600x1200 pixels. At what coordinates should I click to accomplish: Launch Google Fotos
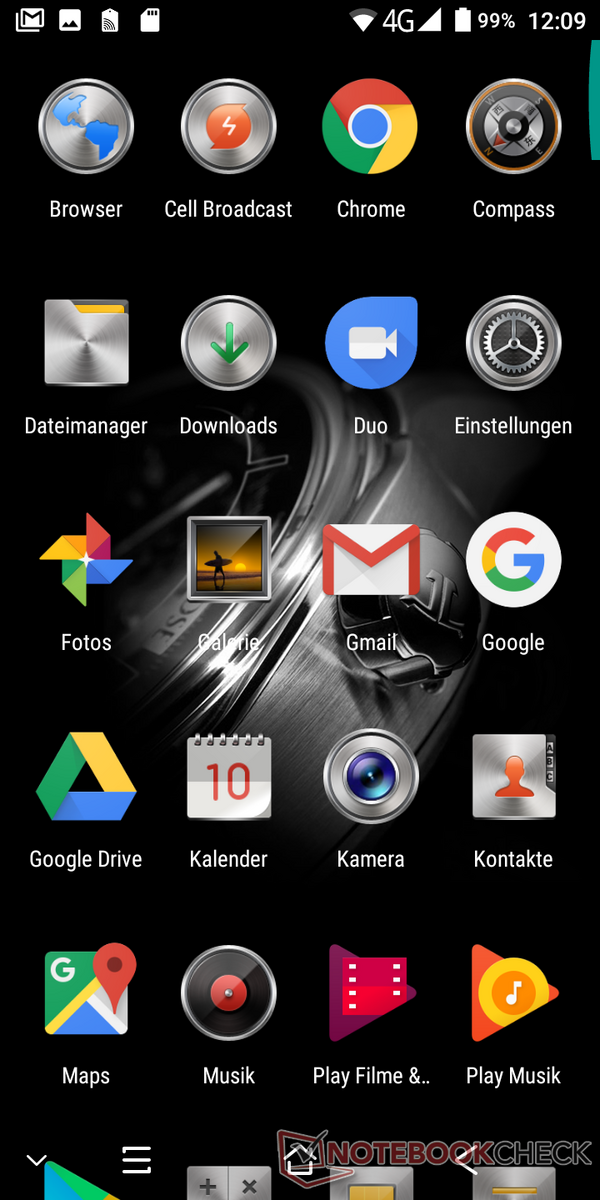pyautogui.click(x=86, y=560)
